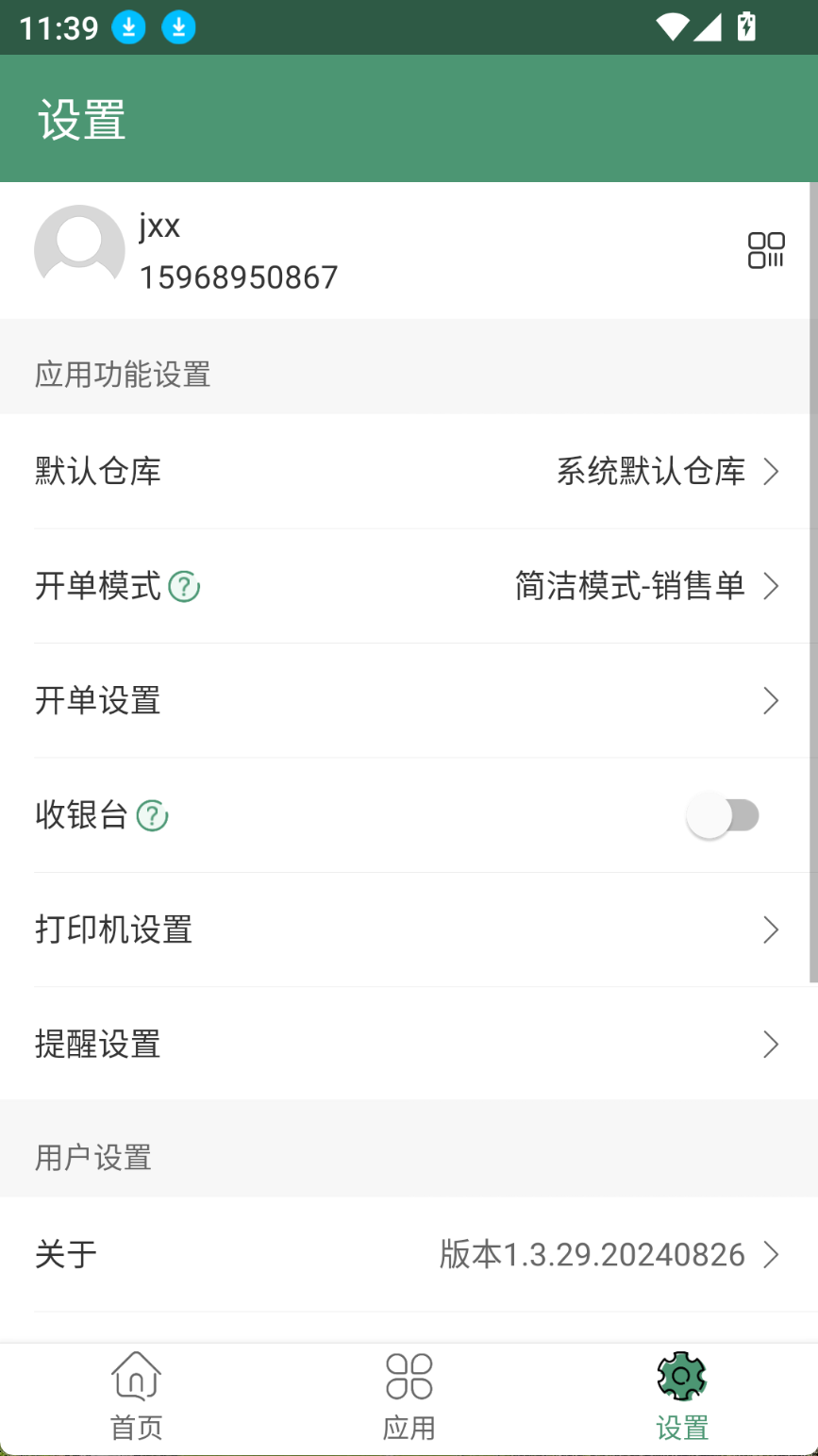
Task: Open the 默认仓库 setting row
Action: coord(409,471)
